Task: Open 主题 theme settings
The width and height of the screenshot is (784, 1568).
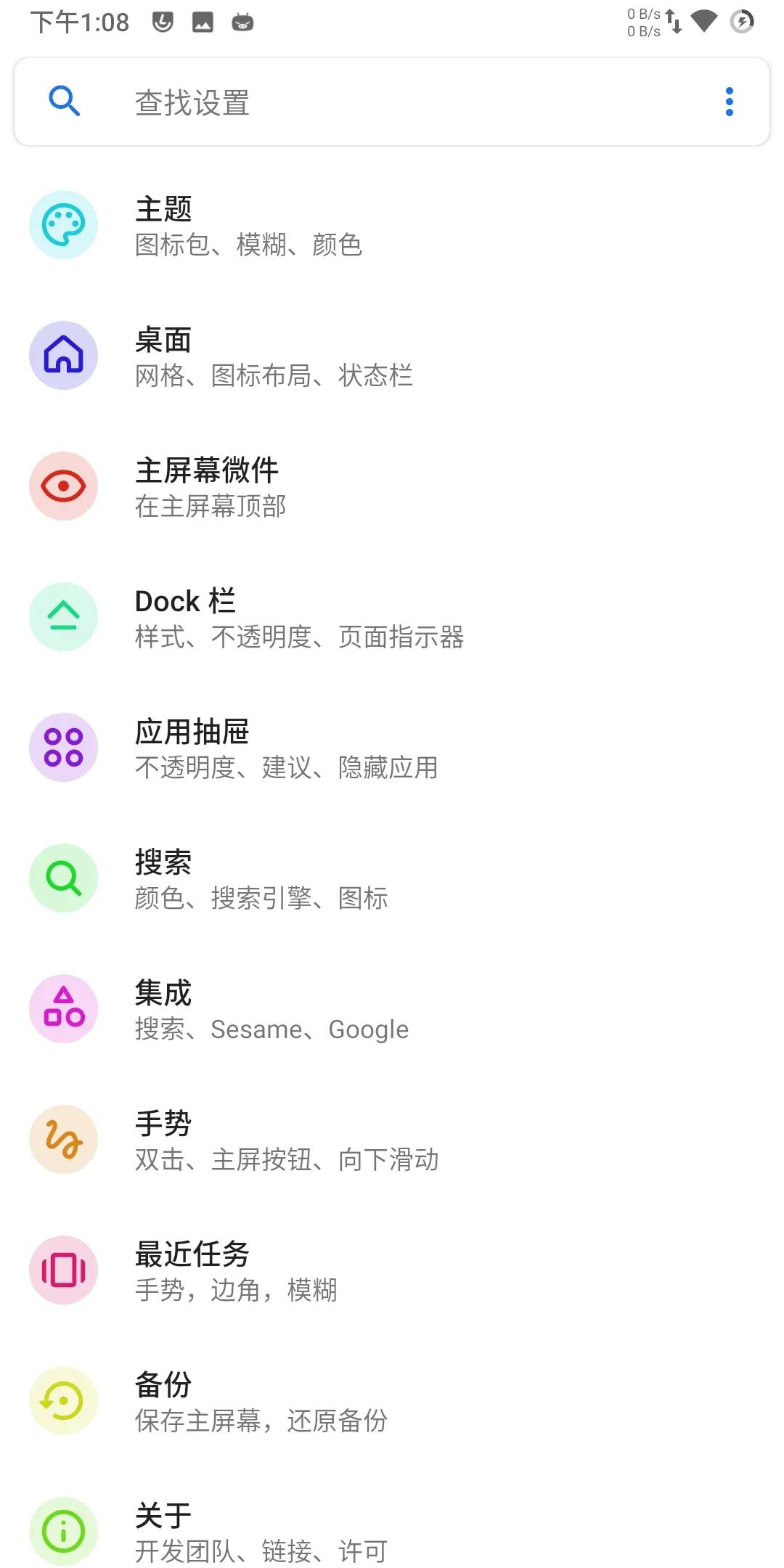Action: click(x=392, y=226)
